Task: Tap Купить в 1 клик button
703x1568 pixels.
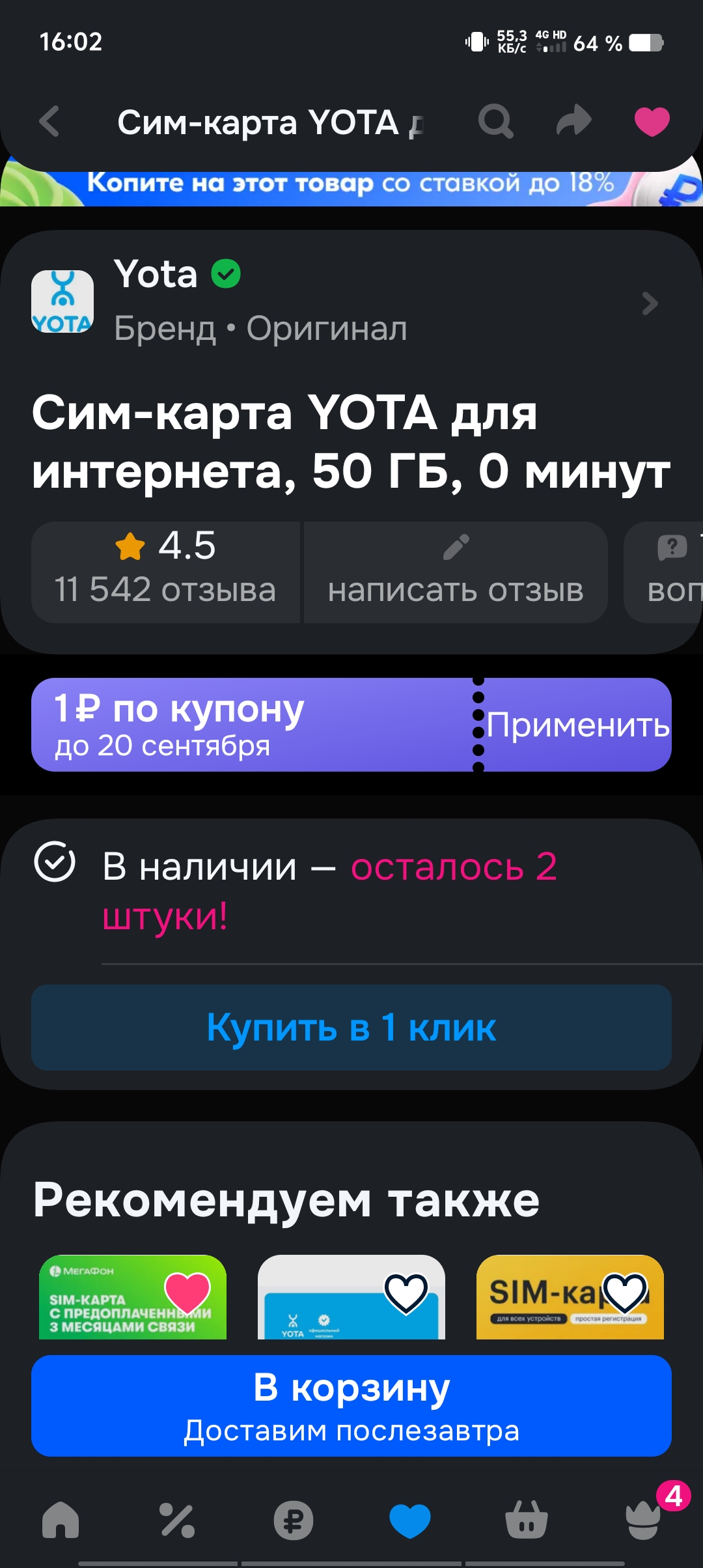Action: [x=351, y=1028]
